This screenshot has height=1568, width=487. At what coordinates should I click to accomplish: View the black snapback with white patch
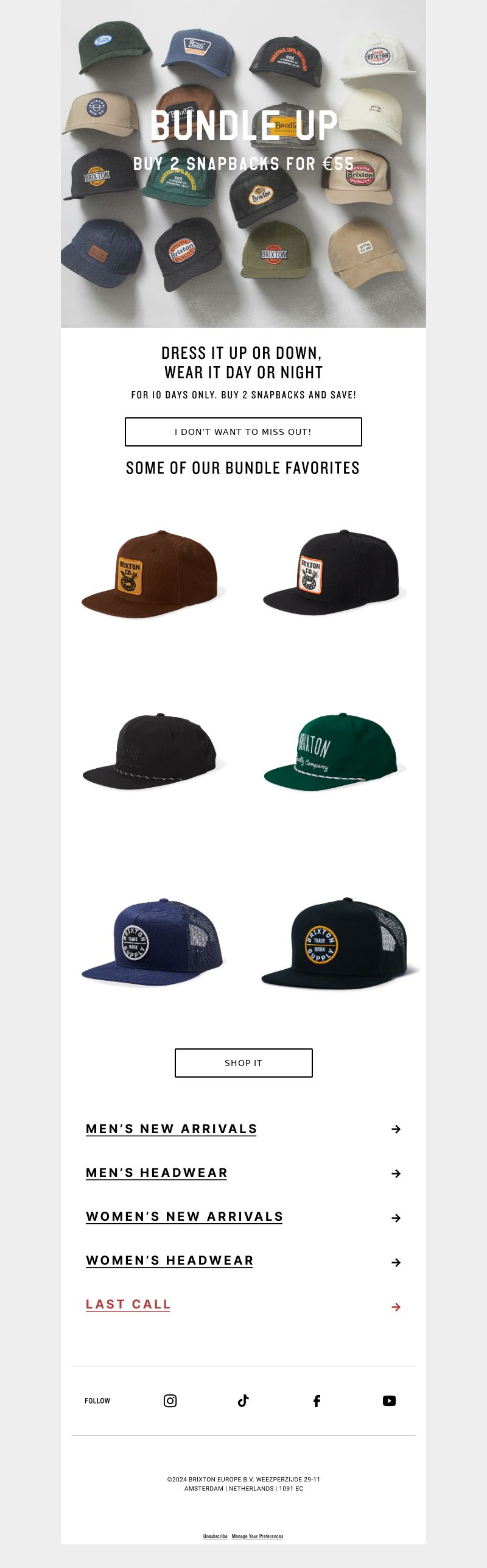(334, 574)
